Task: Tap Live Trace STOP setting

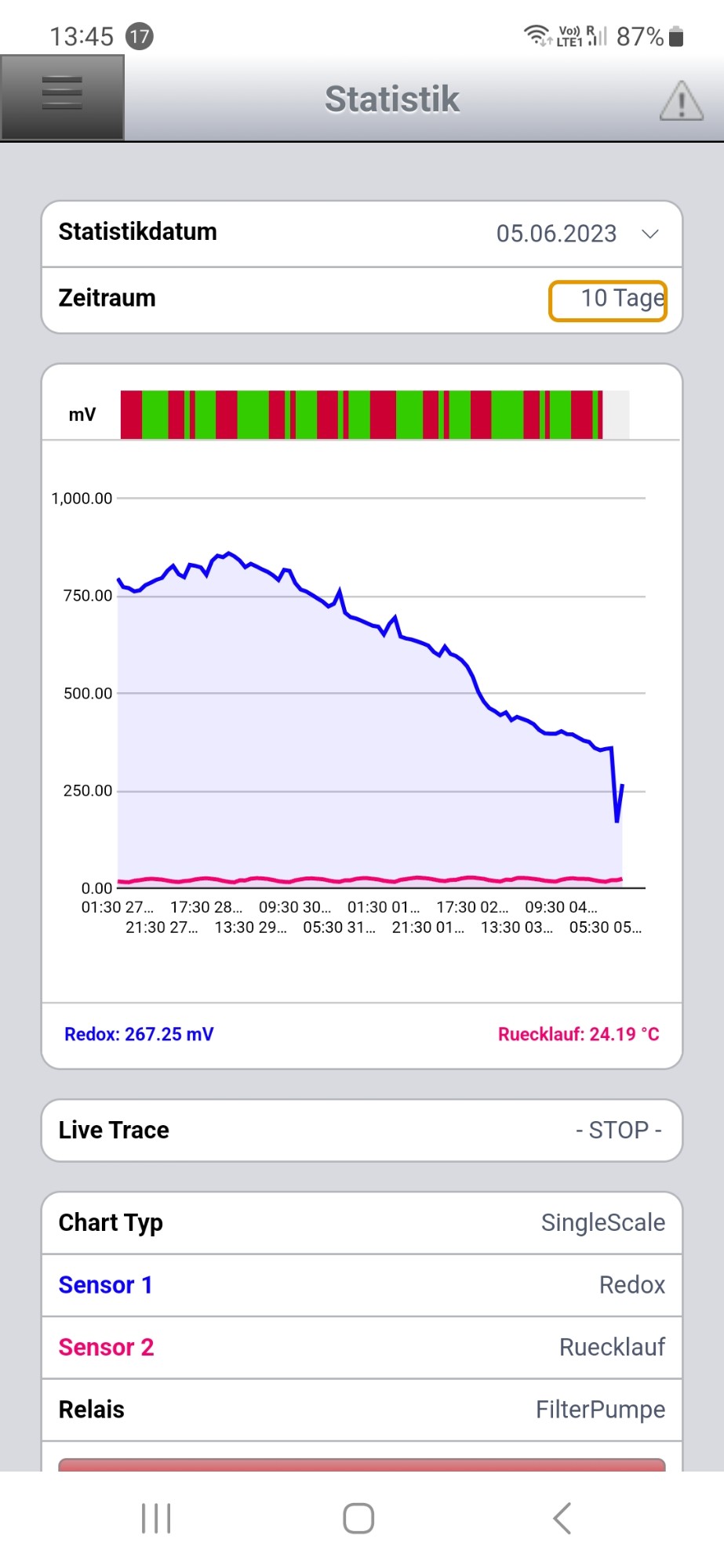Action: coord(362,1130)
